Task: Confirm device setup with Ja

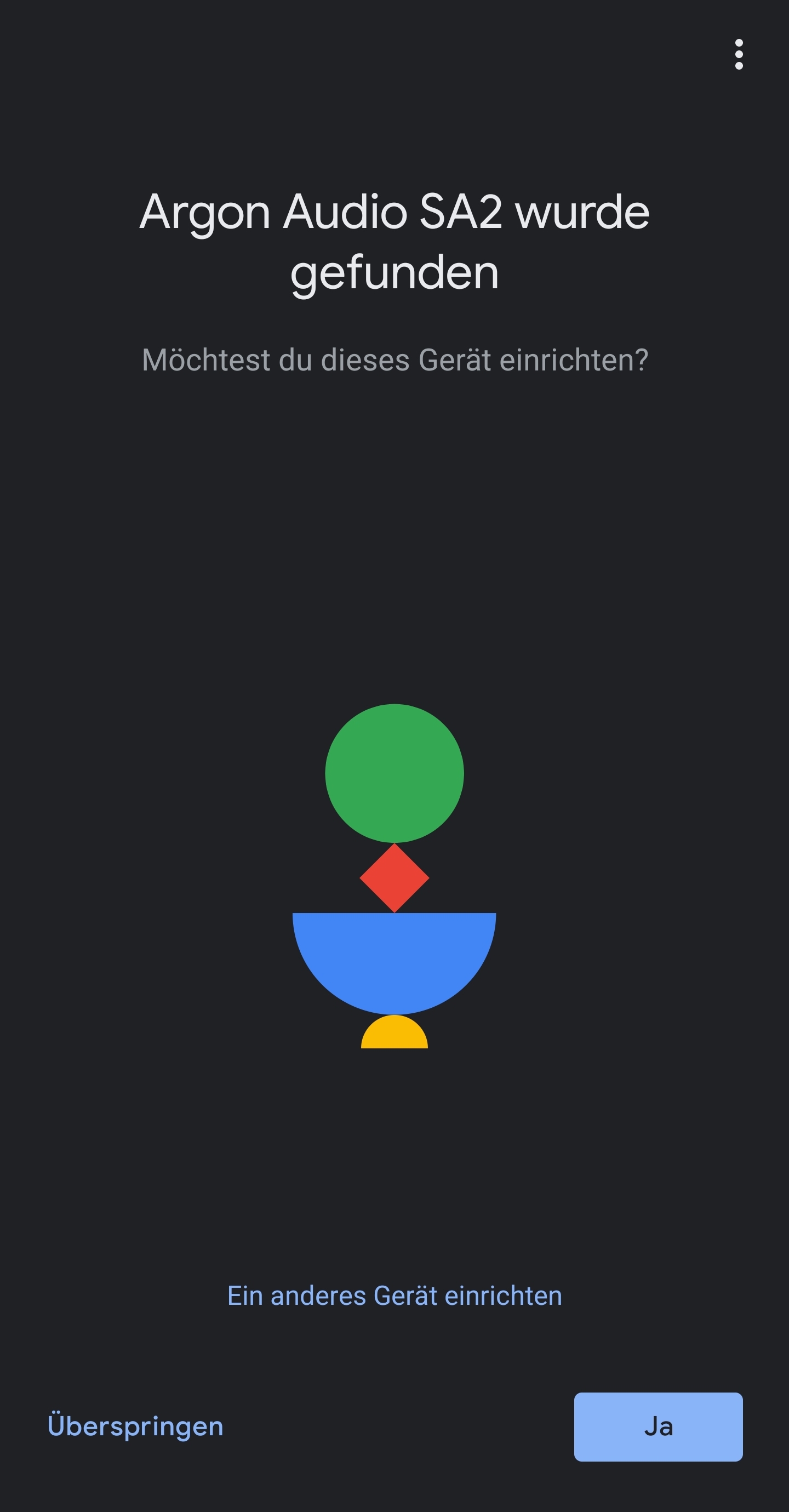Action: pyautogui.click(x=658, y=1427)
